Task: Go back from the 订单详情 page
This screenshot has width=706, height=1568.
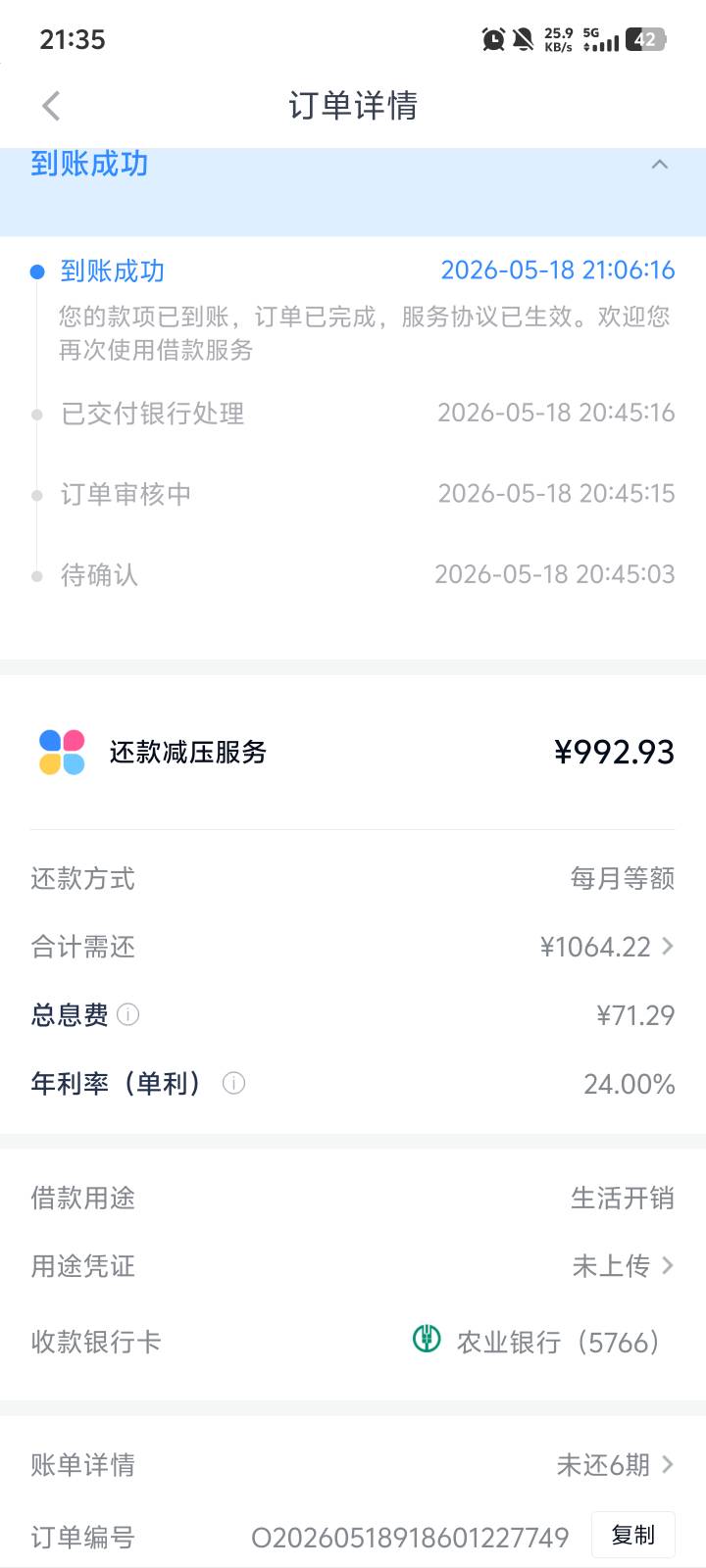Action: tap(51, 106)
